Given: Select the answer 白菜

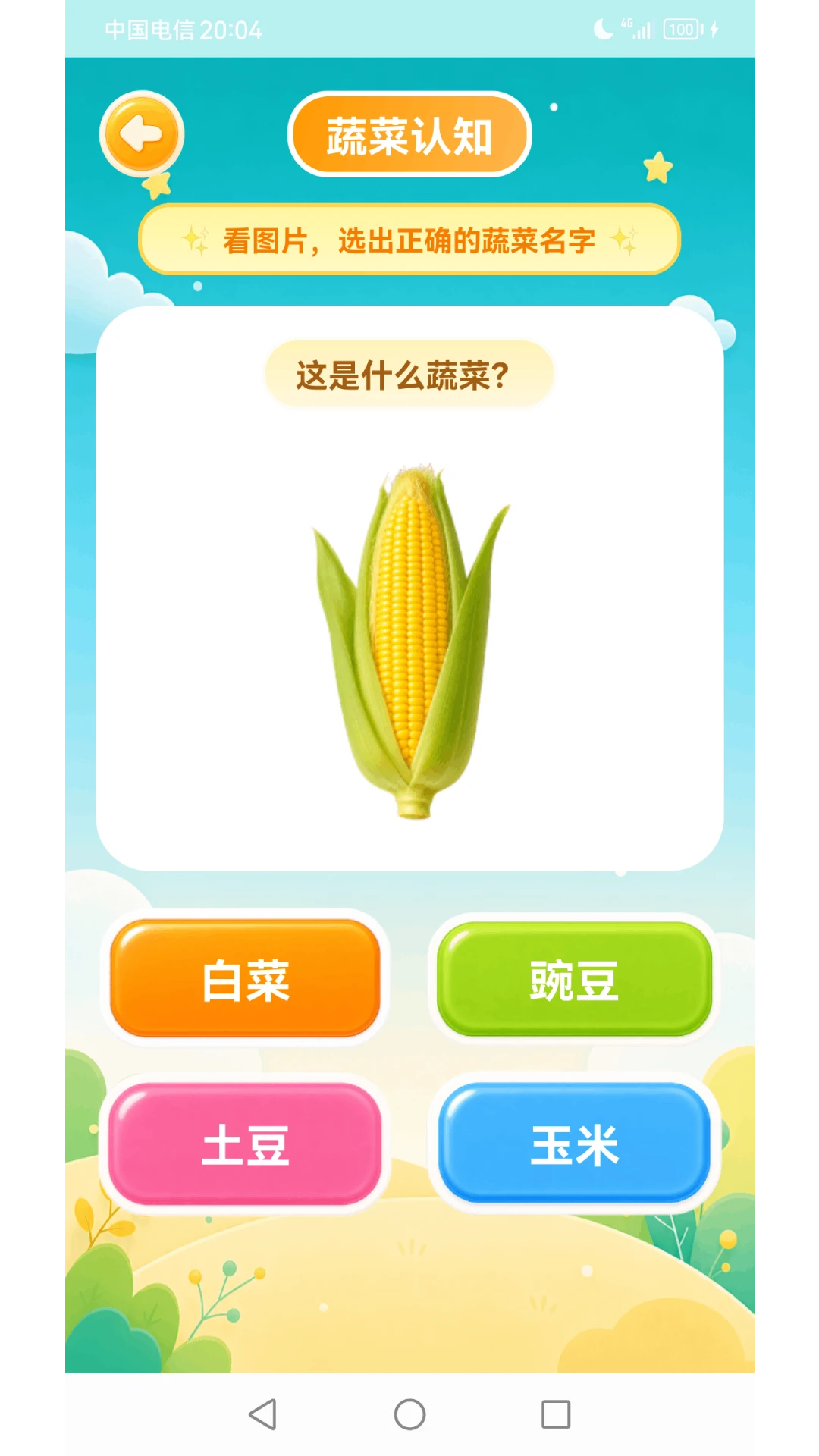Looking at the screenshot, I should click(x=245, y=978).
